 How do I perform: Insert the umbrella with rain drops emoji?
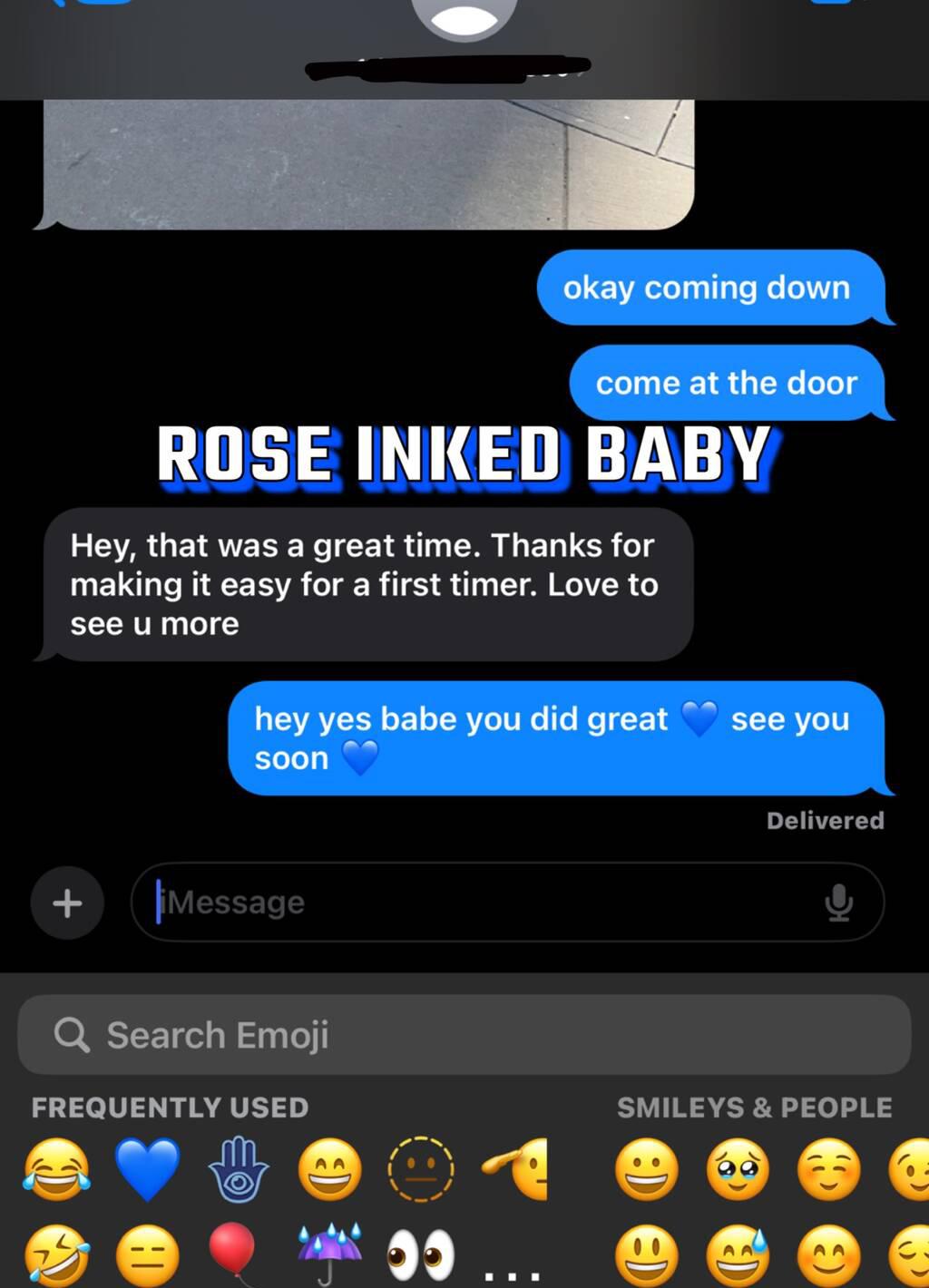(x=330, y=1254)
